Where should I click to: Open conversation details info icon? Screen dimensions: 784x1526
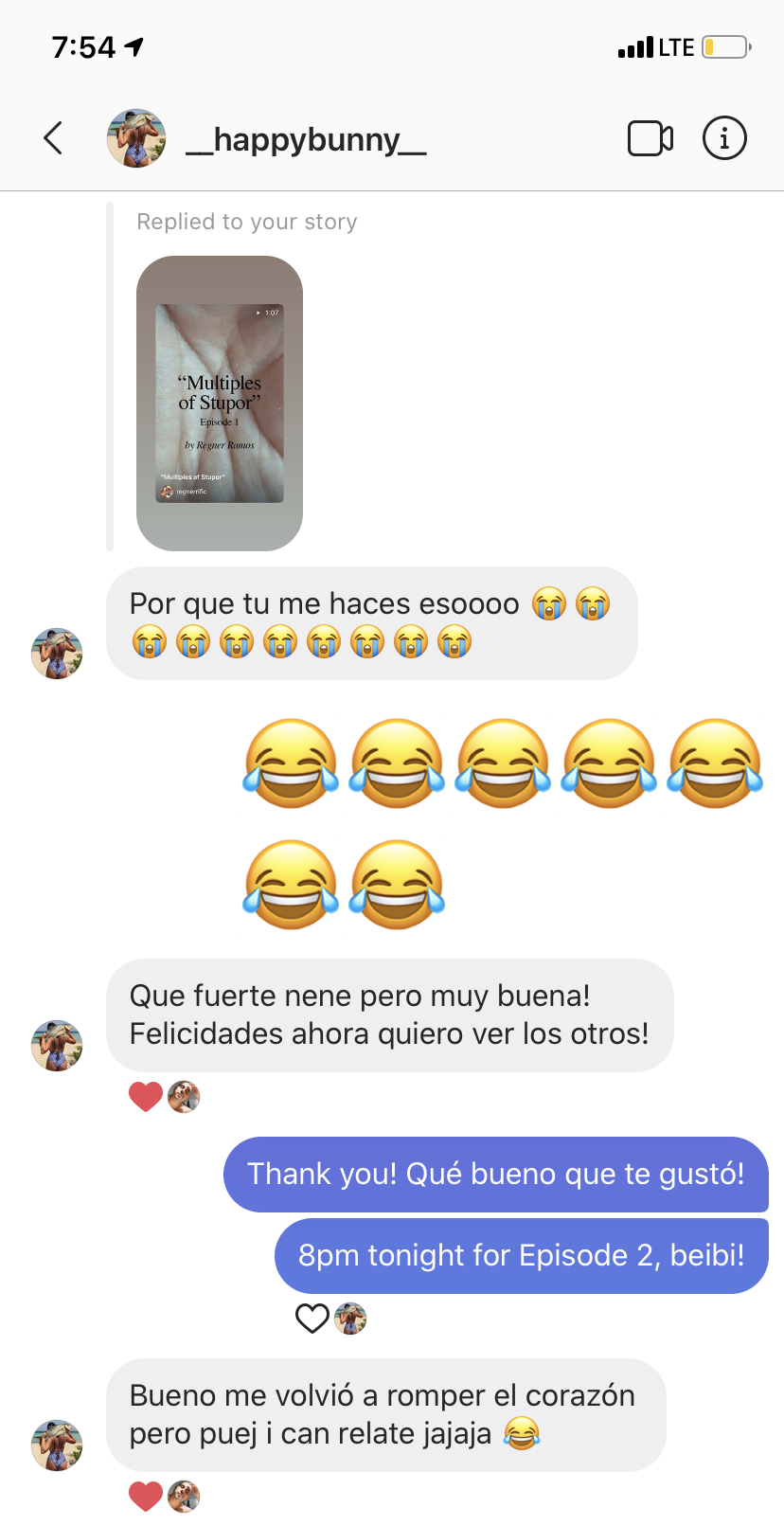pyautogui.click(x=724, y=138)
